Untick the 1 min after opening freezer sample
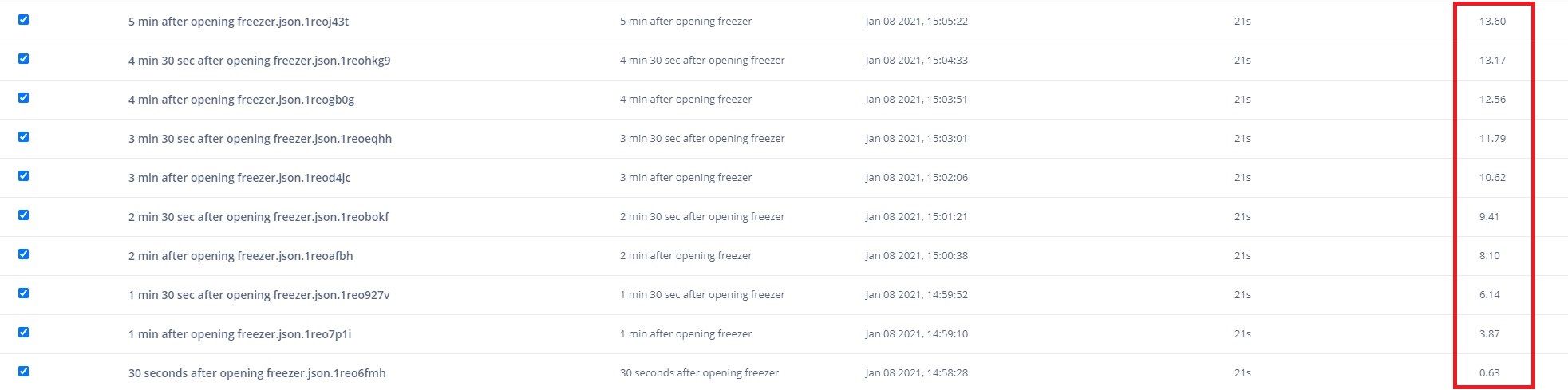The width and height of the screenshot is (1568, 390). pyautogui.click(x=23, y=333)
